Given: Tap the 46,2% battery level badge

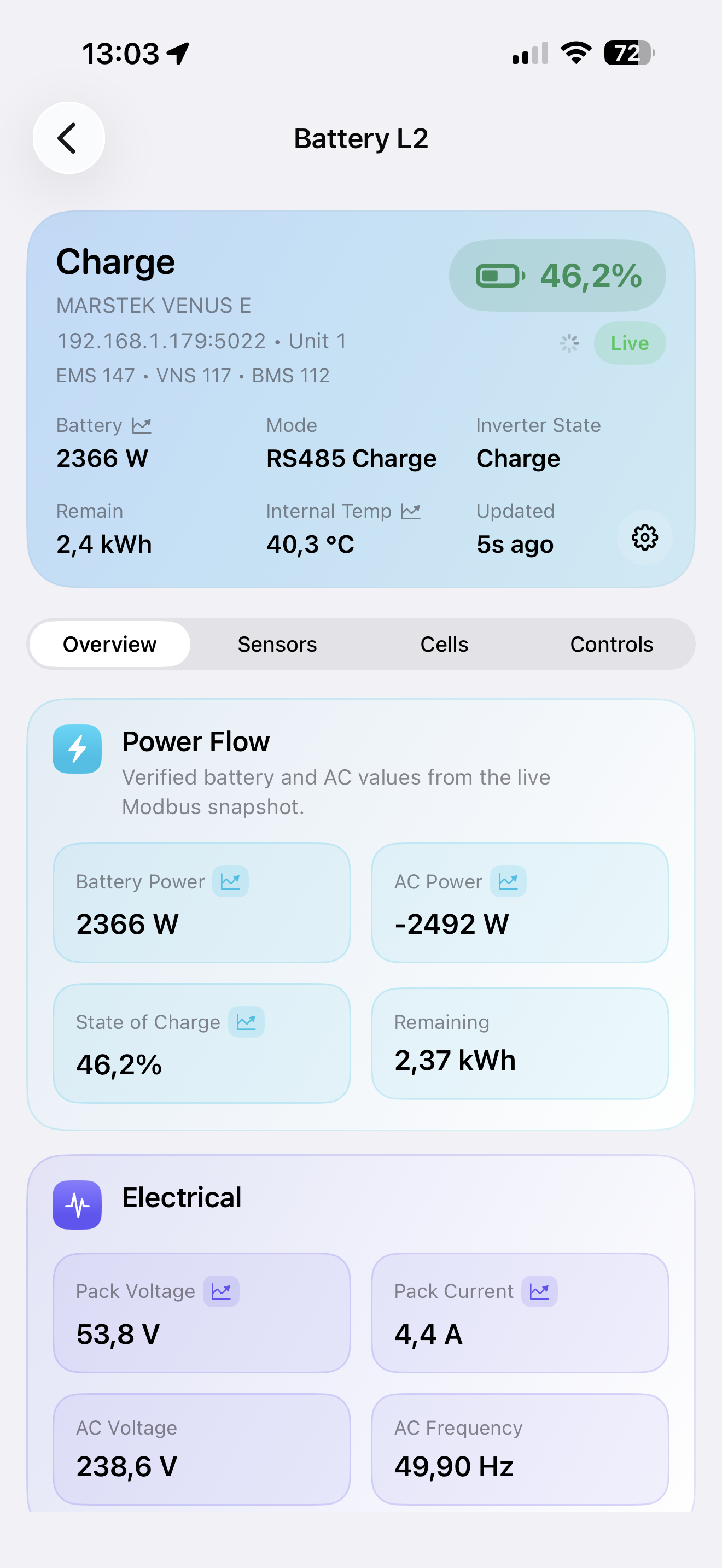Looking at the screenshot, I should coord(557,275).
